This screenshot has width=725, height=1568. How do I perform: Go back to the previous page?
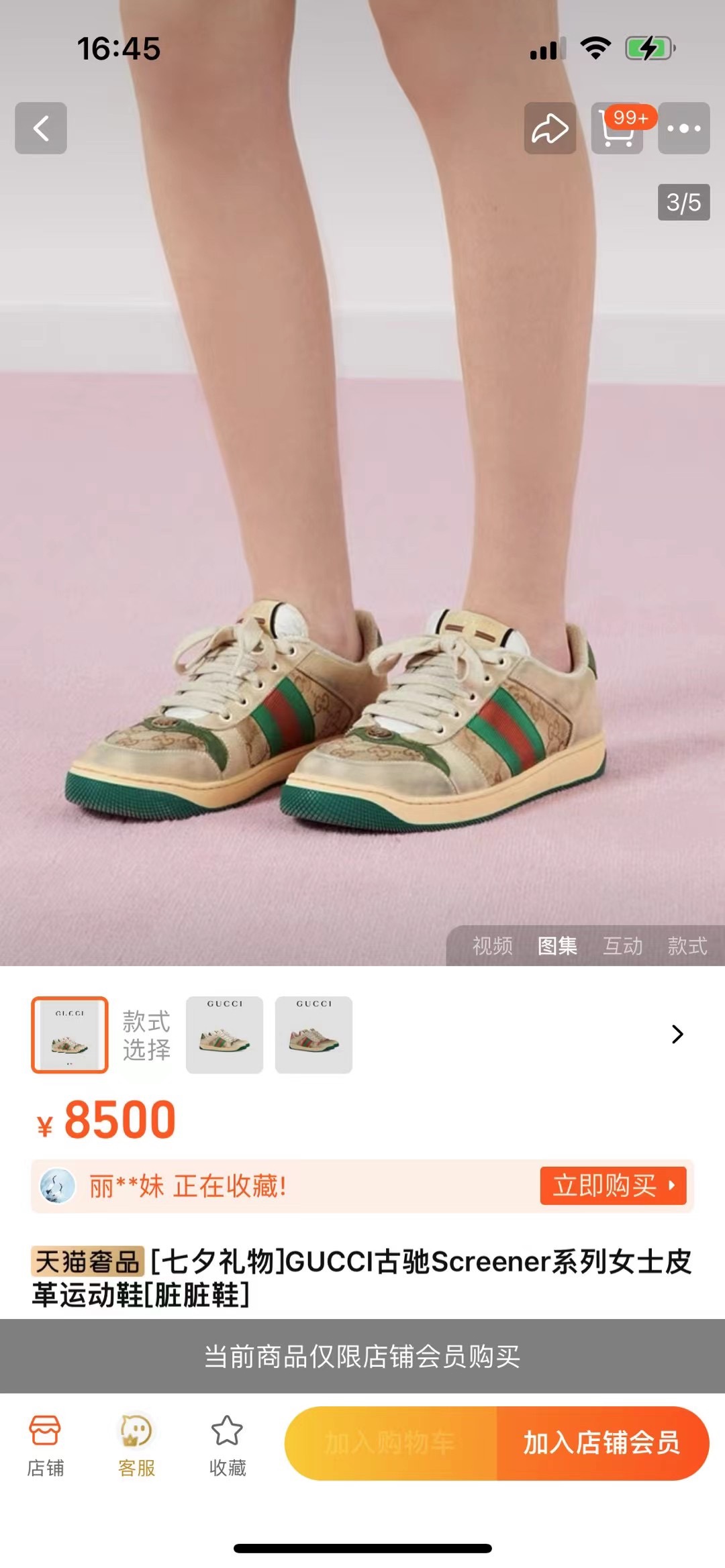tap(41, 128)
